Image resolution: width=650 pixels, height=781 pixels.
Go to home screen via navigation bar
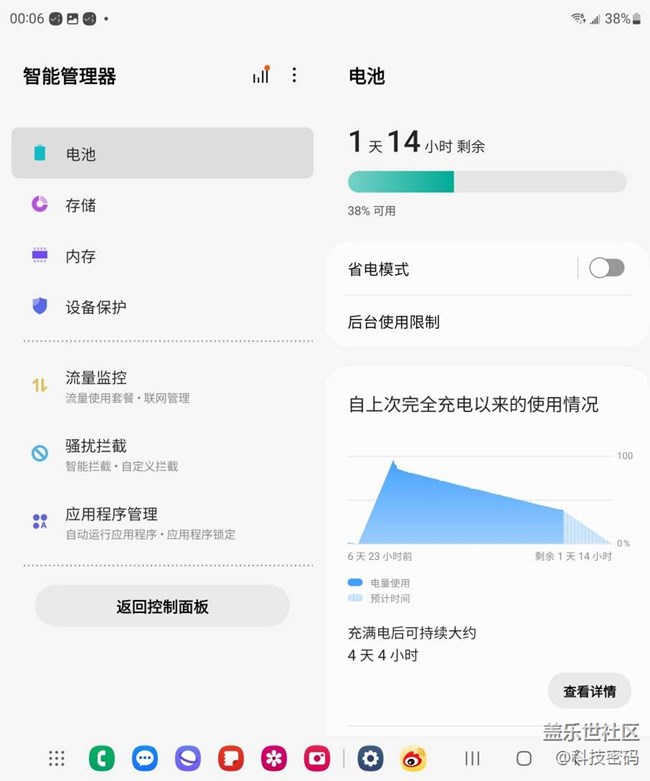click(x=523, y=759)
